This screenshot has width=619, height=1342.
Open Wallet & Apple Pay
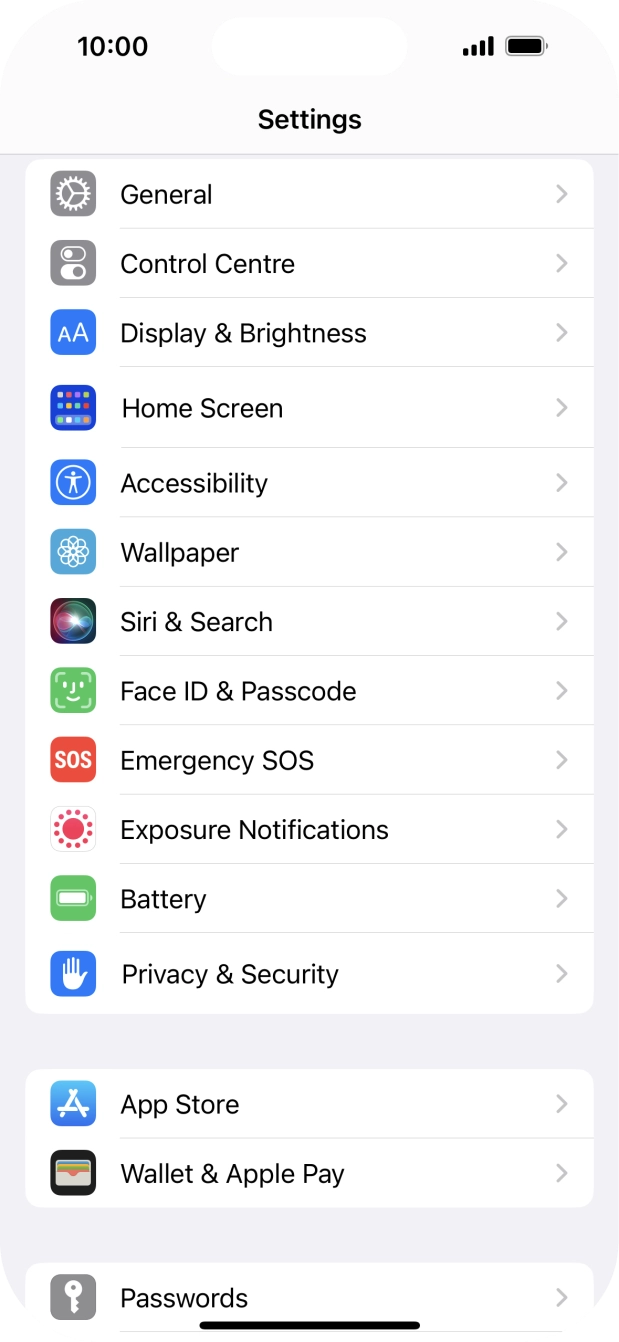(x=309, y=1173)
